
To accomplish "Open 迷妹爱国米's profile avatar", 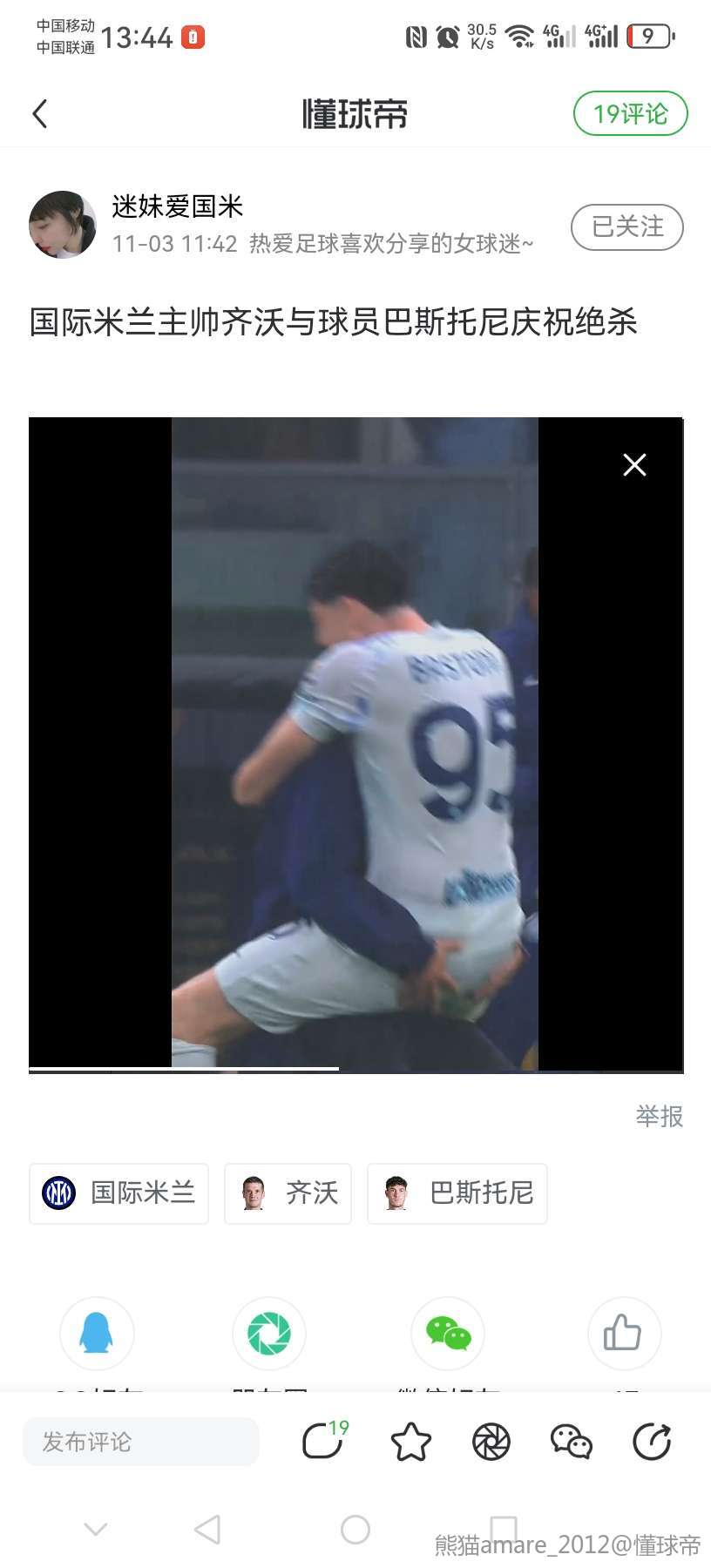I will [x=63, y=225].
